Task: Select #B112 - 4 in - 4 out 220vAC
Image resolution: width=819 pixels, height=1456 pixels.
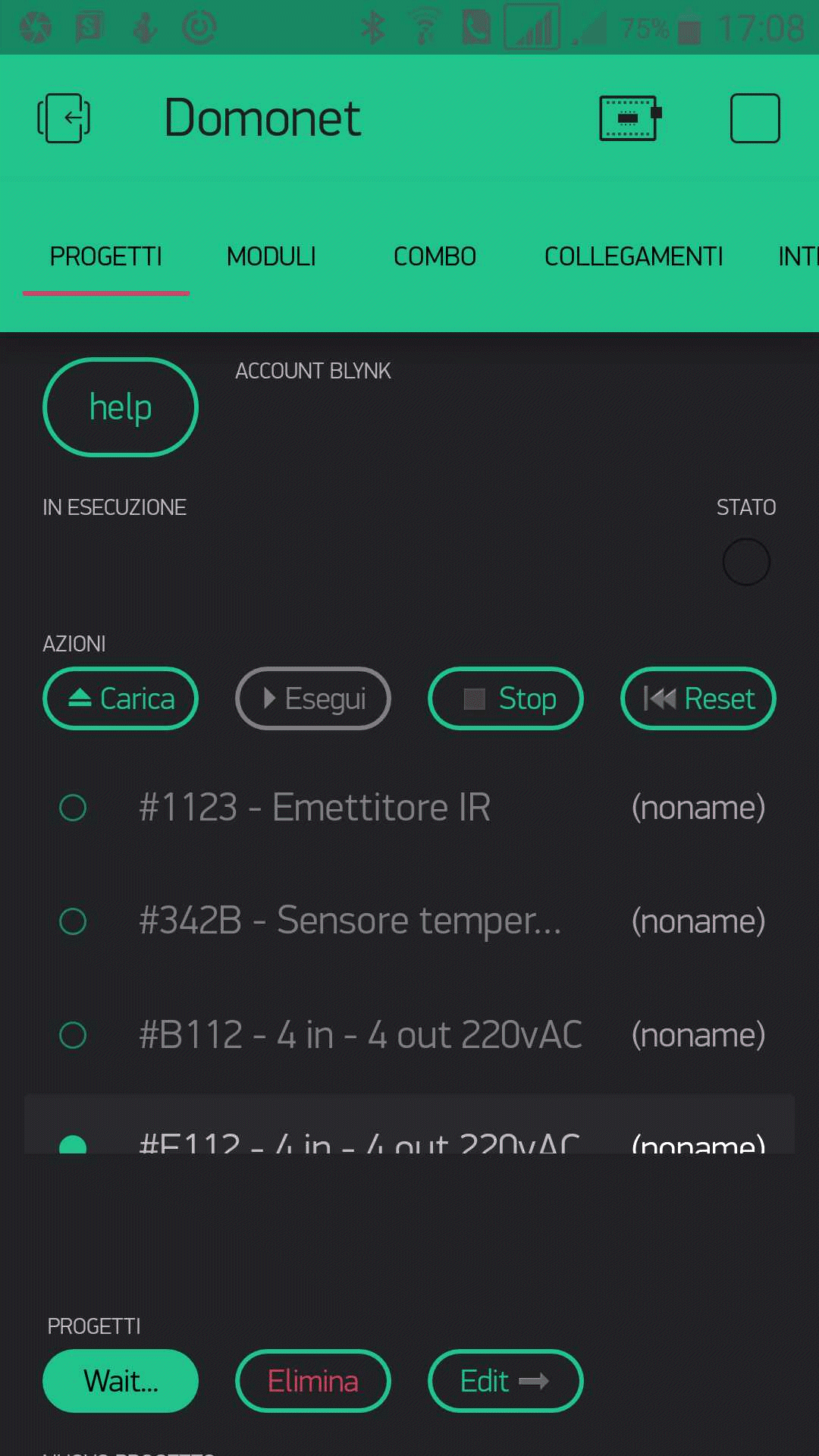Action: pos(409,1035)
